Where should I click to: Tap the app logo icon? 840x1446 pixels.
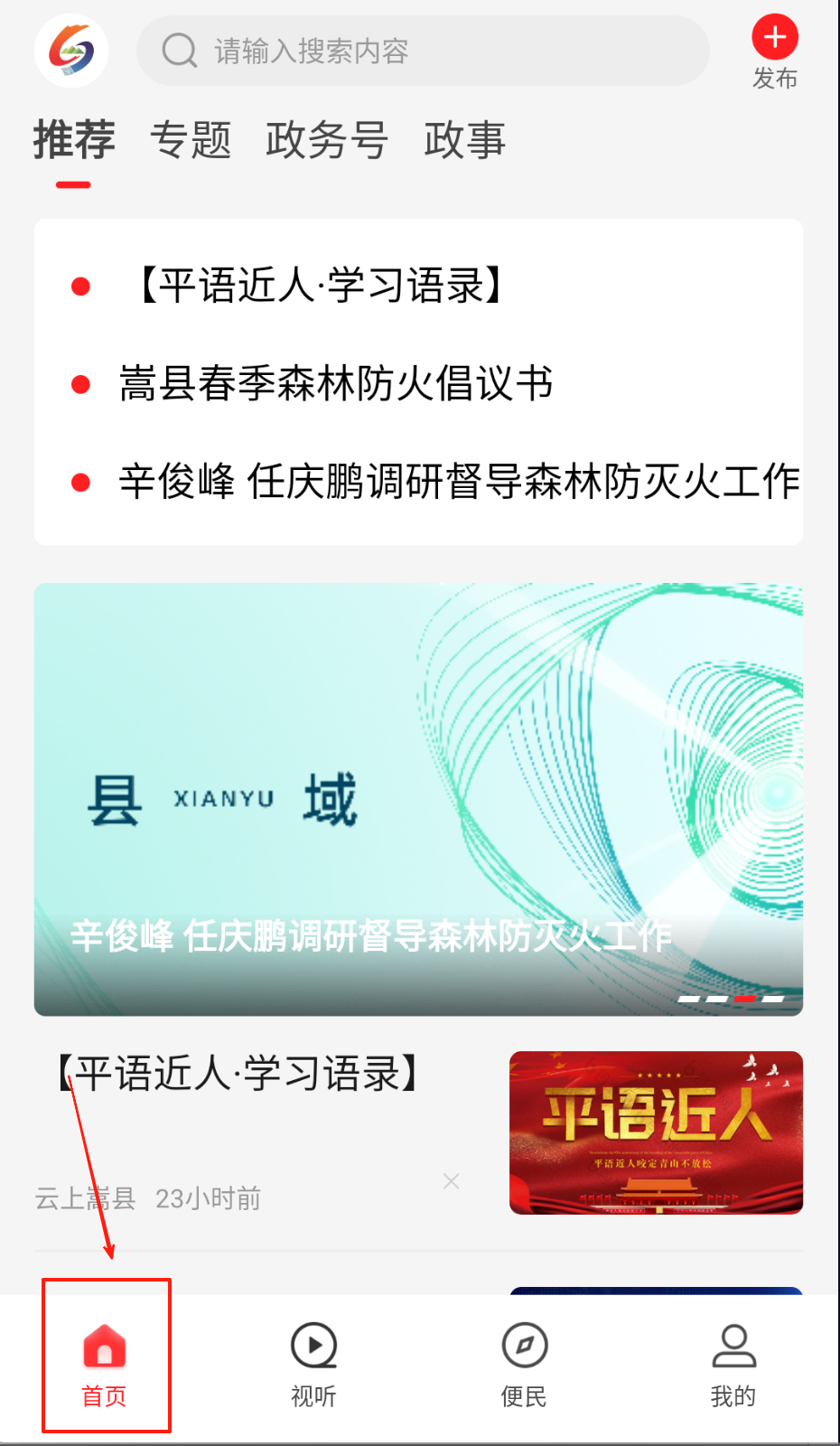(x=71, y=51)
